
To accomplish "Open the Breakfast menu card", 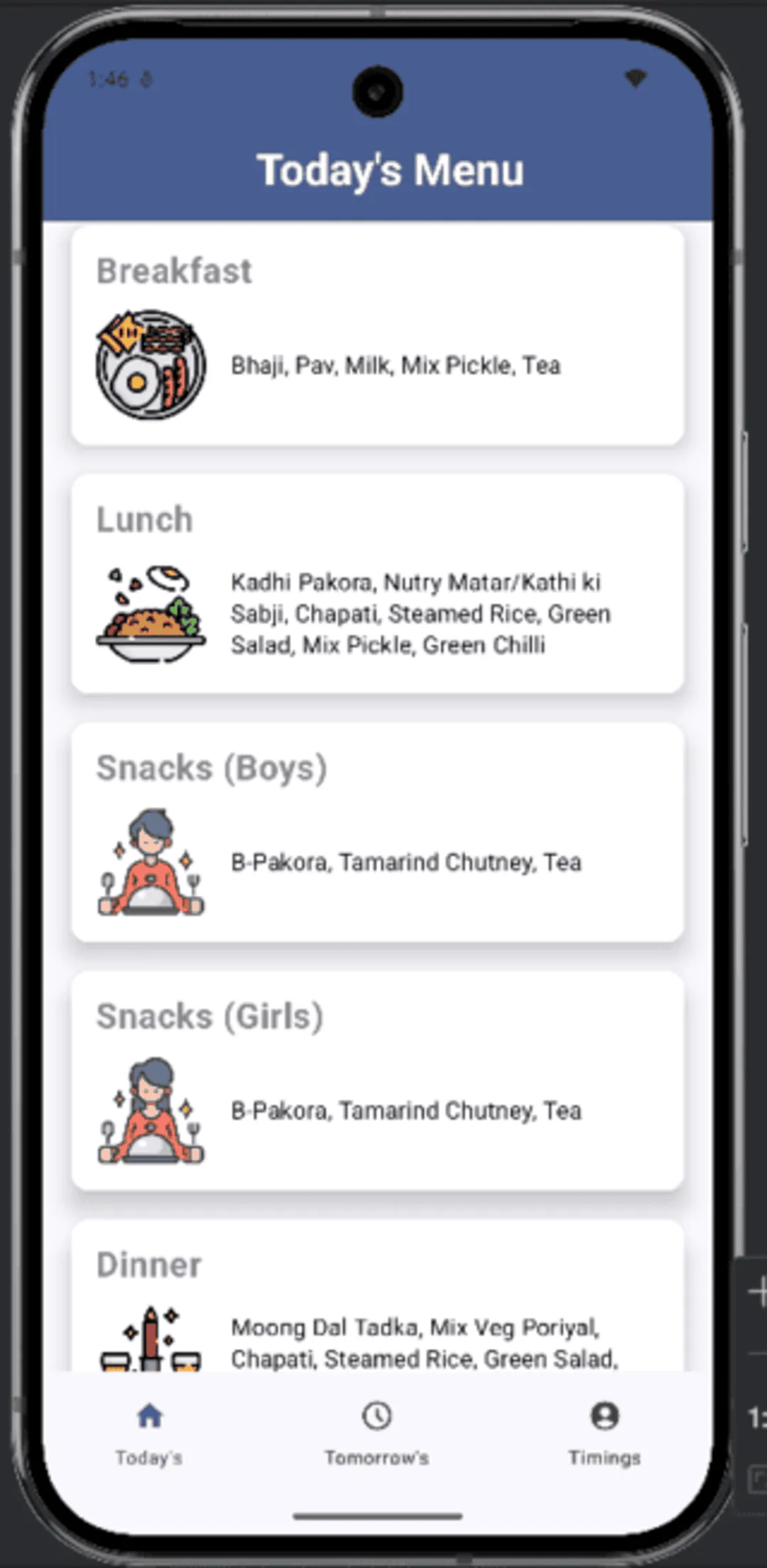I will pyautogui.click(x=378, y=334).
